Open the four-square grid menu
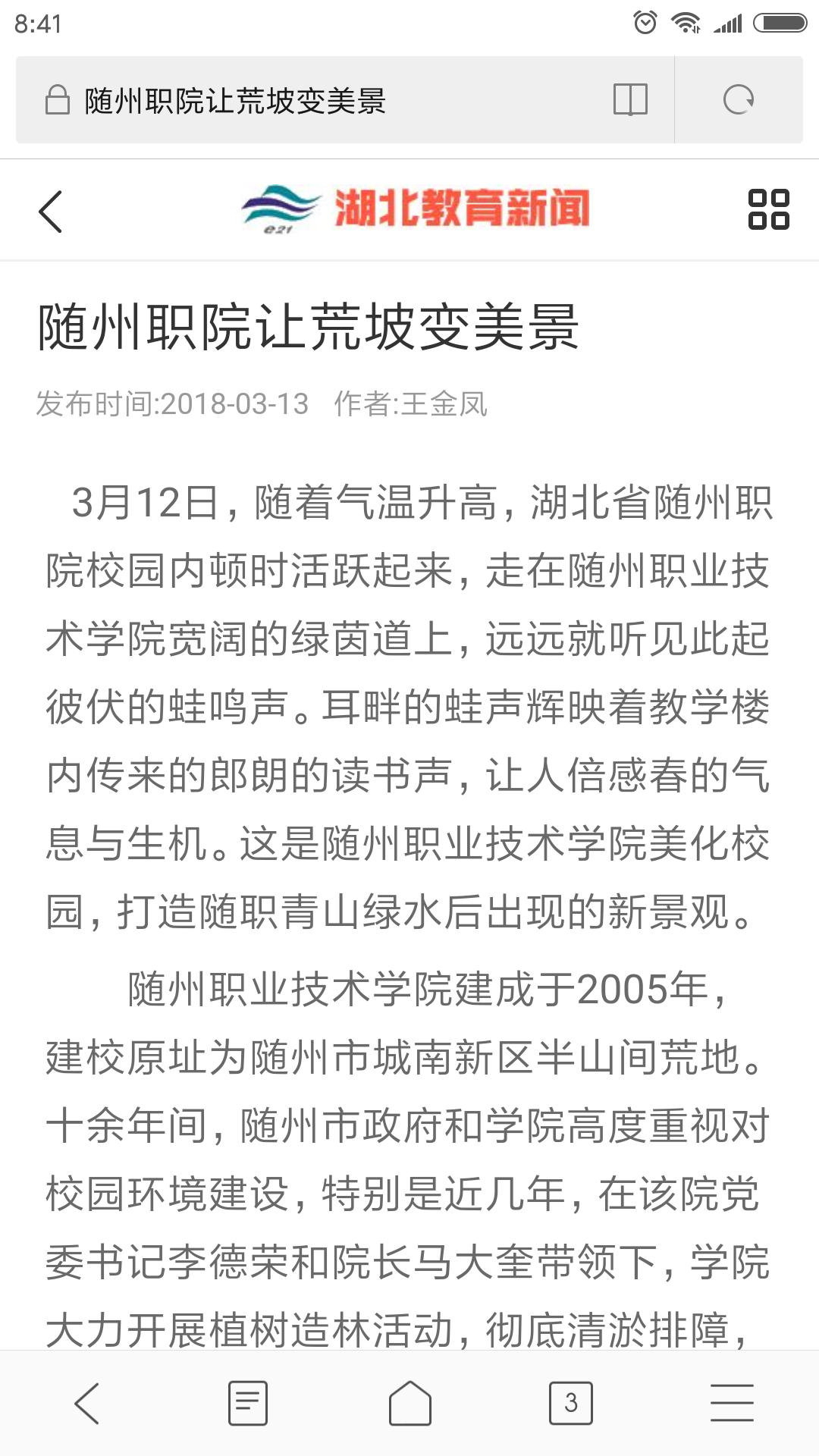 768,209
